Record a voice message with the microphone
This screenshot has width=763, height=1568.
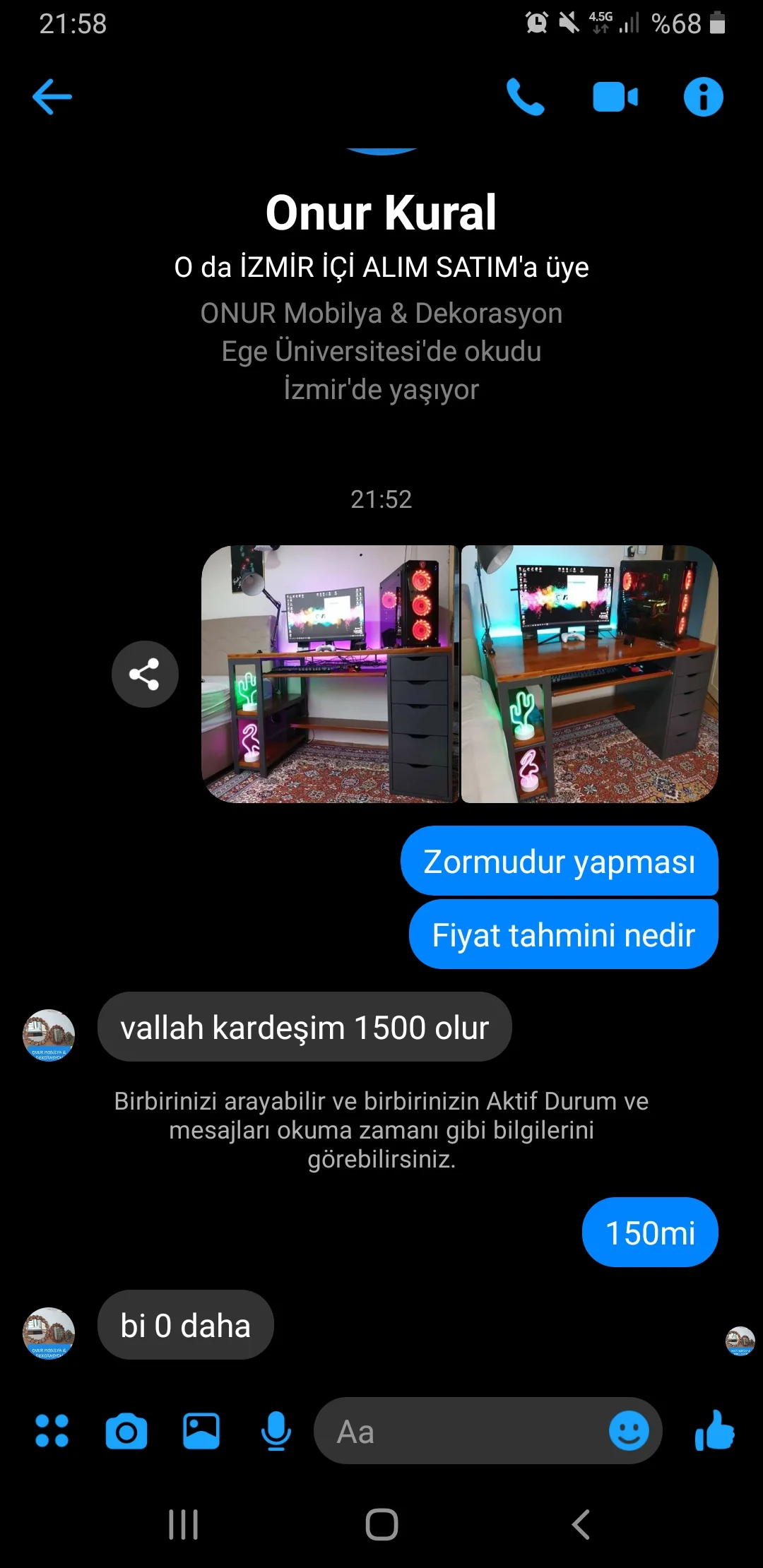[276, 1431]
